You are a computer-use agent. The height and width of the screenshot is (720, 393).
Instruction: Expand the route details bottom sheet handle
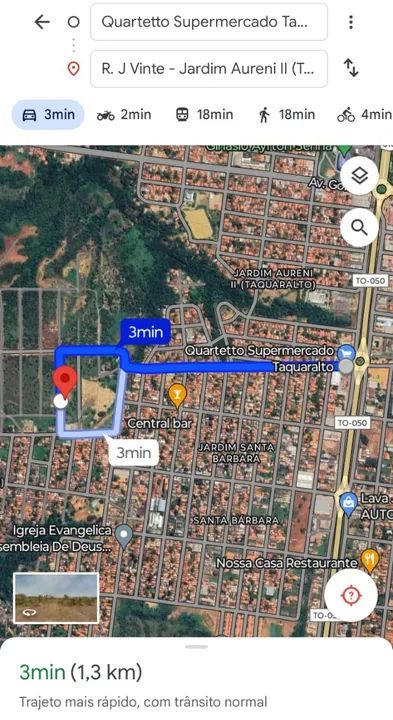pyautogui.click(x=196, y=647)
